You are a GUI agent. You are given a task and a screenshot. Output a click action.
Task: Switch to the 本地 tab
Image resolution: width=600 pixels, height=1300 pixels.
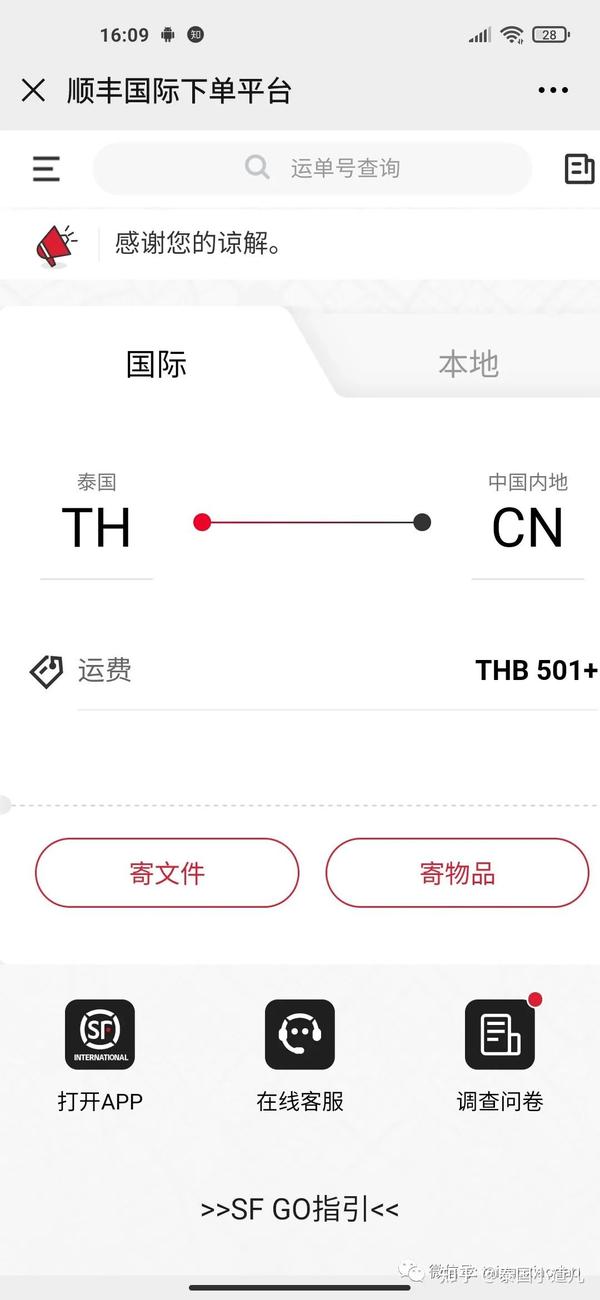coord(467,364)
